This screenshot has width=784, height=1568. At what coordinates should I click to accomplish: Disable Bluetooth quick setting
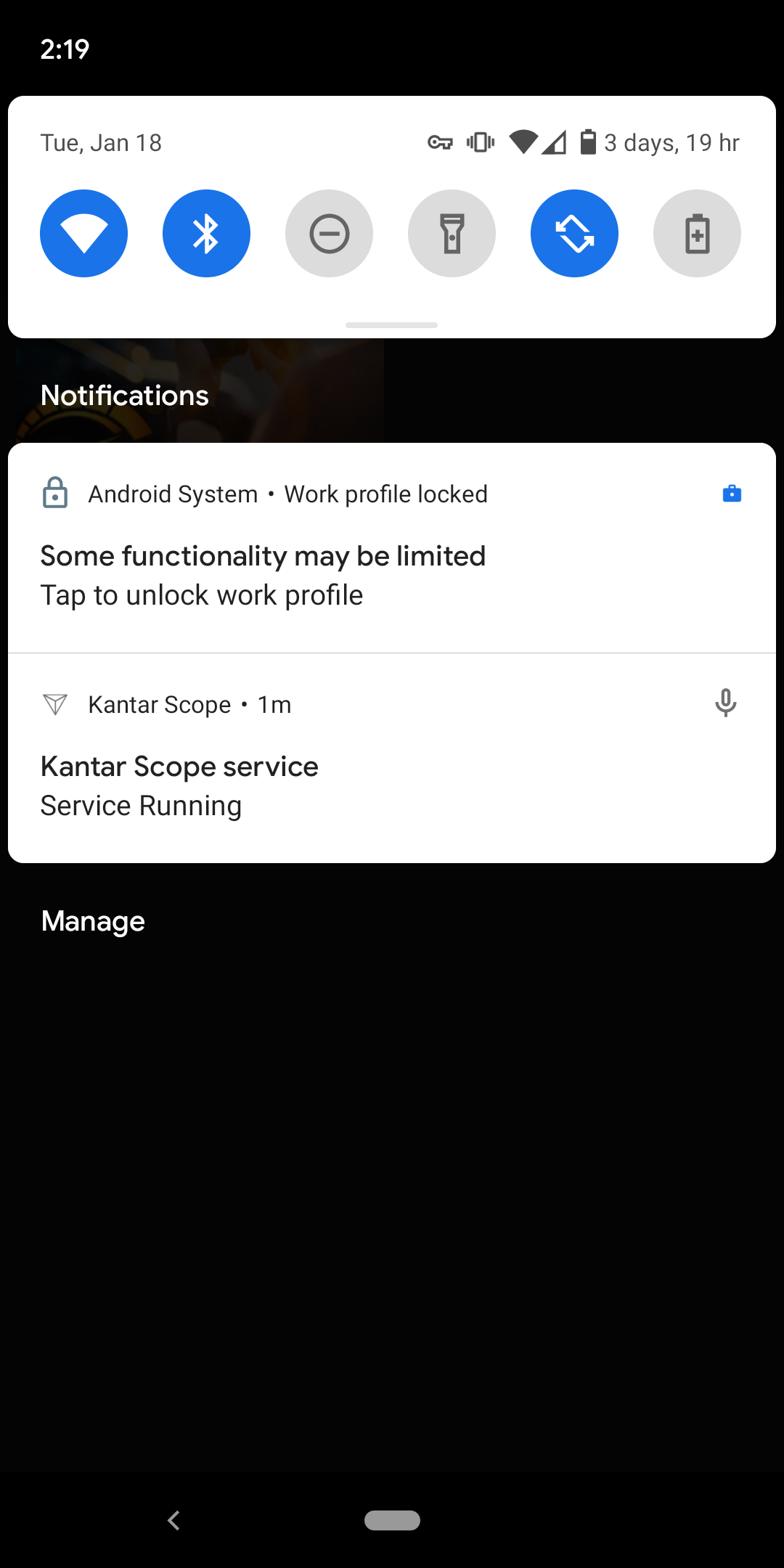[206, 233]
